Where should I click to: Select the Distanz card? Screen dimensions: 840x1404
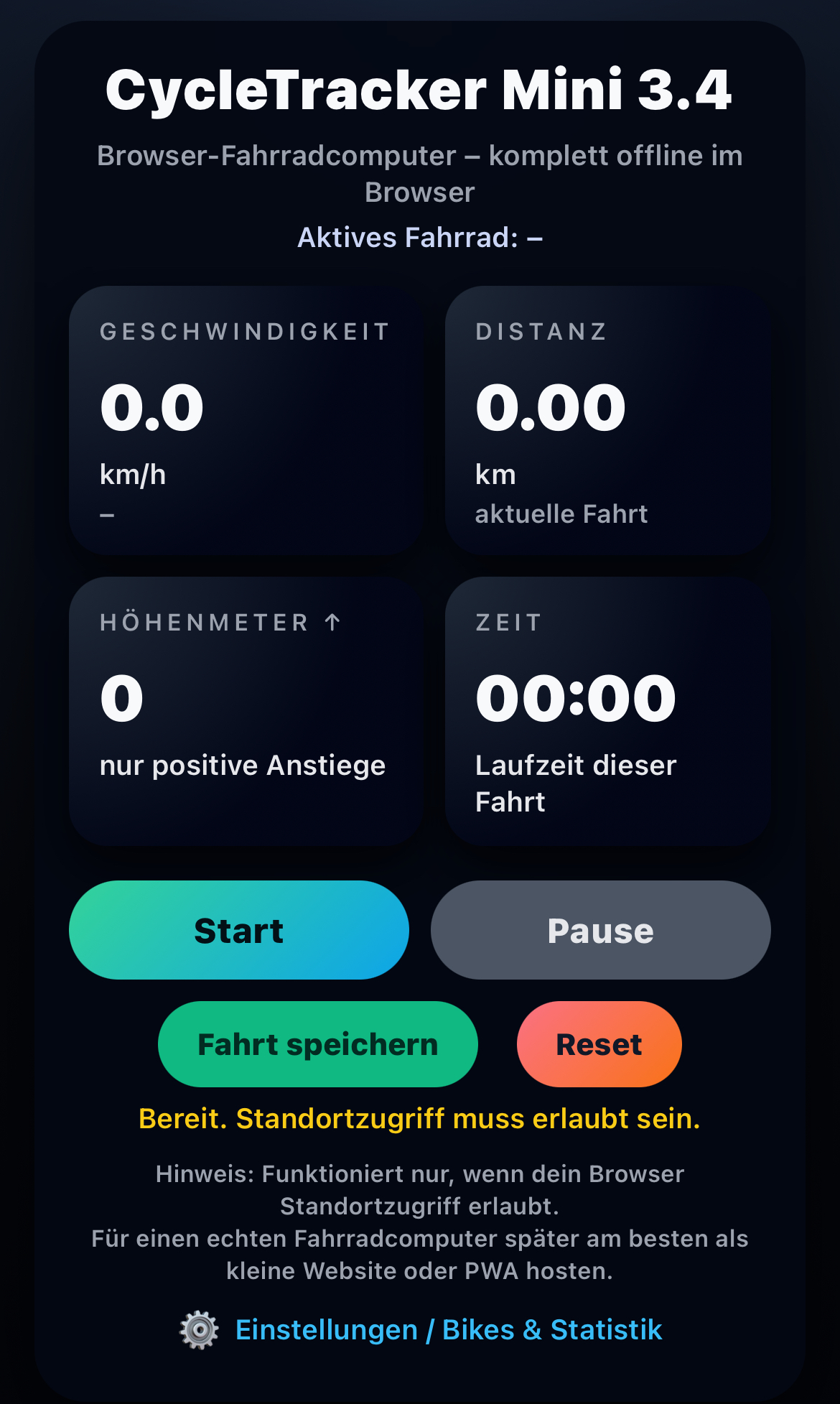coord(607,420)
